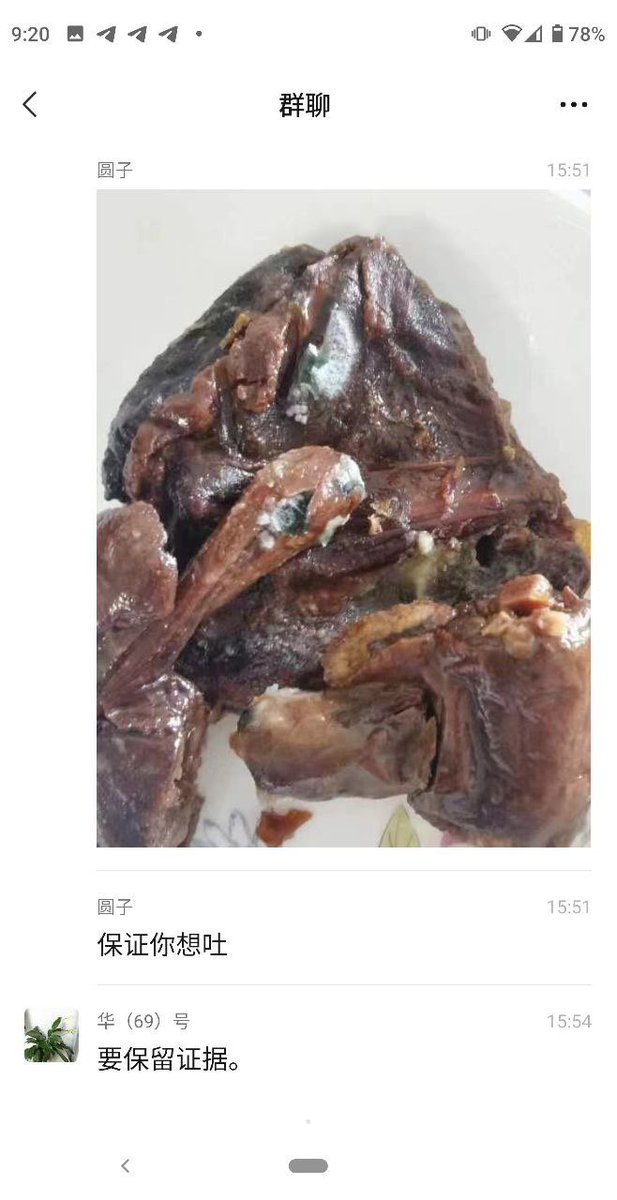Viewport: 617px width, 1200px height.
Task: Tap the home pill in navigation bar
Action: click(308, 1166)
